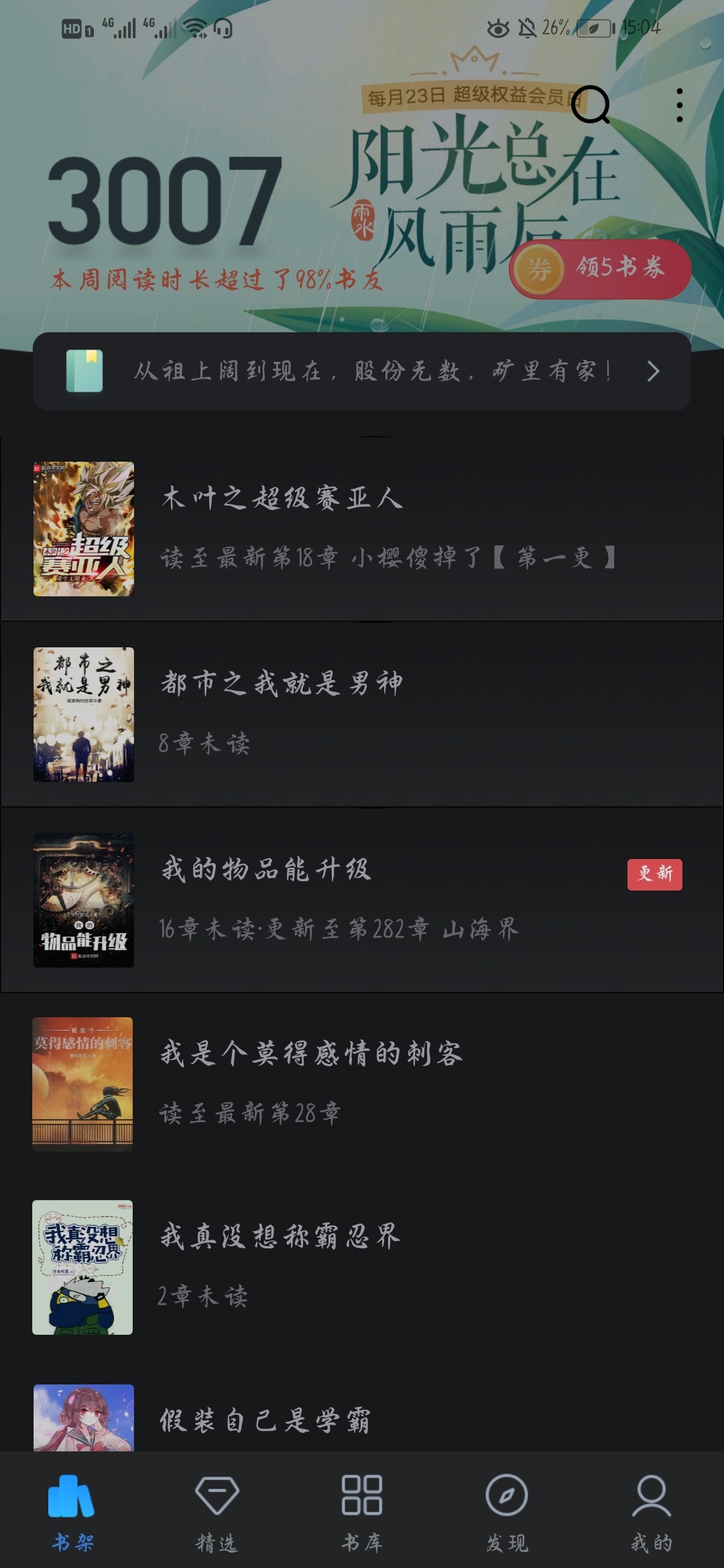Open the book 都市之我就是男神
This screenshot has width=724, height=1568.
pos(362,714)
